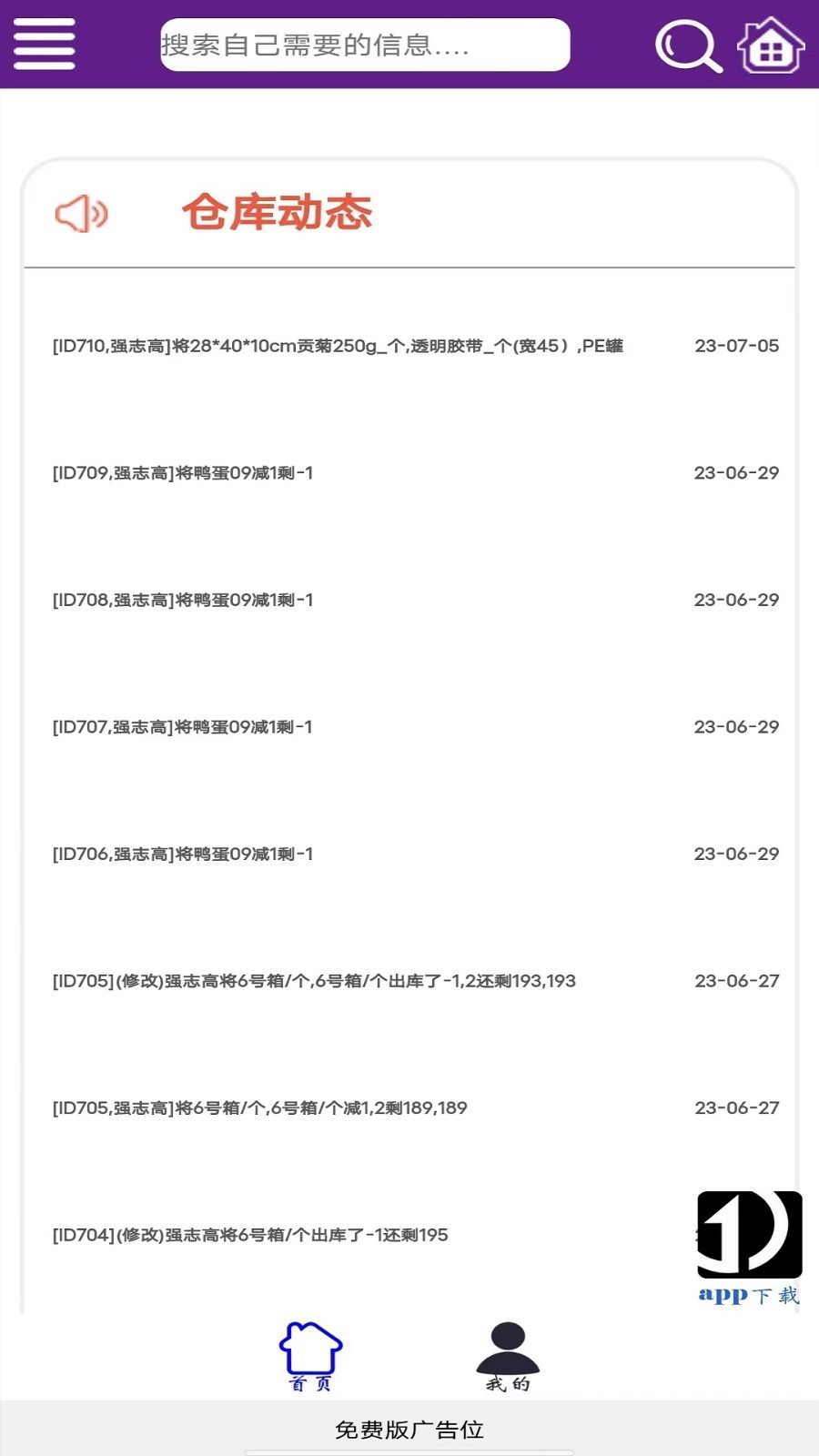Viewport: 819px width, 1456px height.
Task: Open warehouse record ID706
Action: 183,854
